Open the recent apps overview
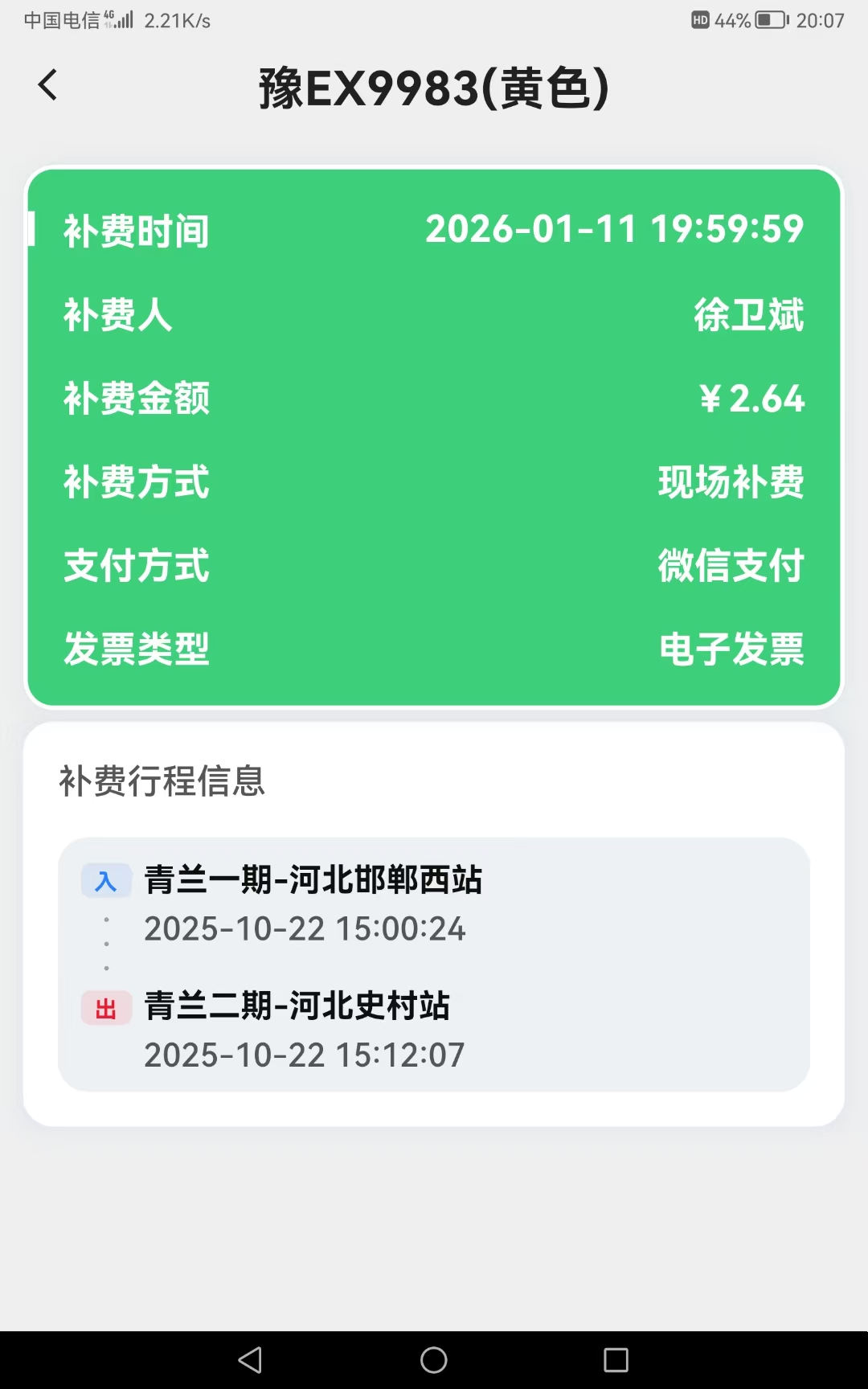The height and width of the screenshot is (1389, 868). pos(616,1360)
